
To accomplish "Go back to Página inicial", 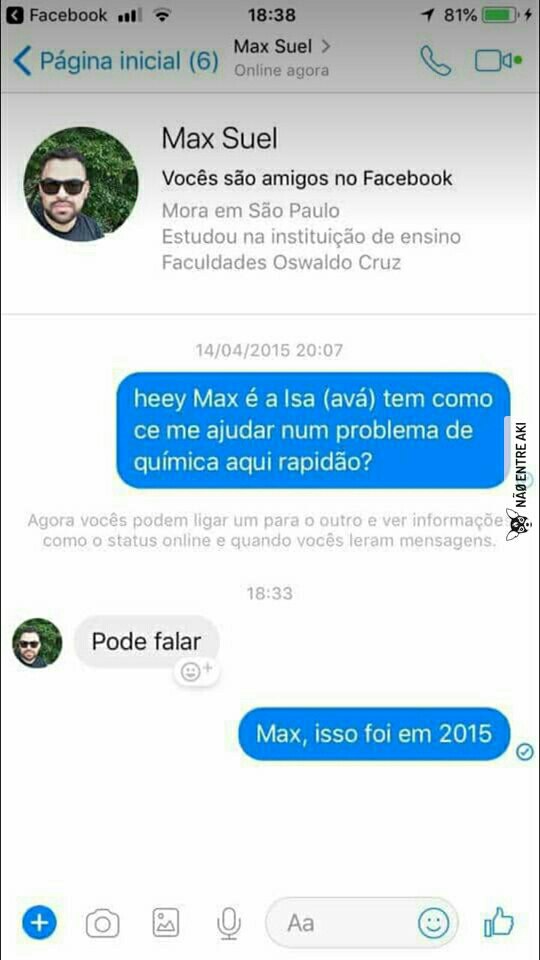I will coord(116,61).
